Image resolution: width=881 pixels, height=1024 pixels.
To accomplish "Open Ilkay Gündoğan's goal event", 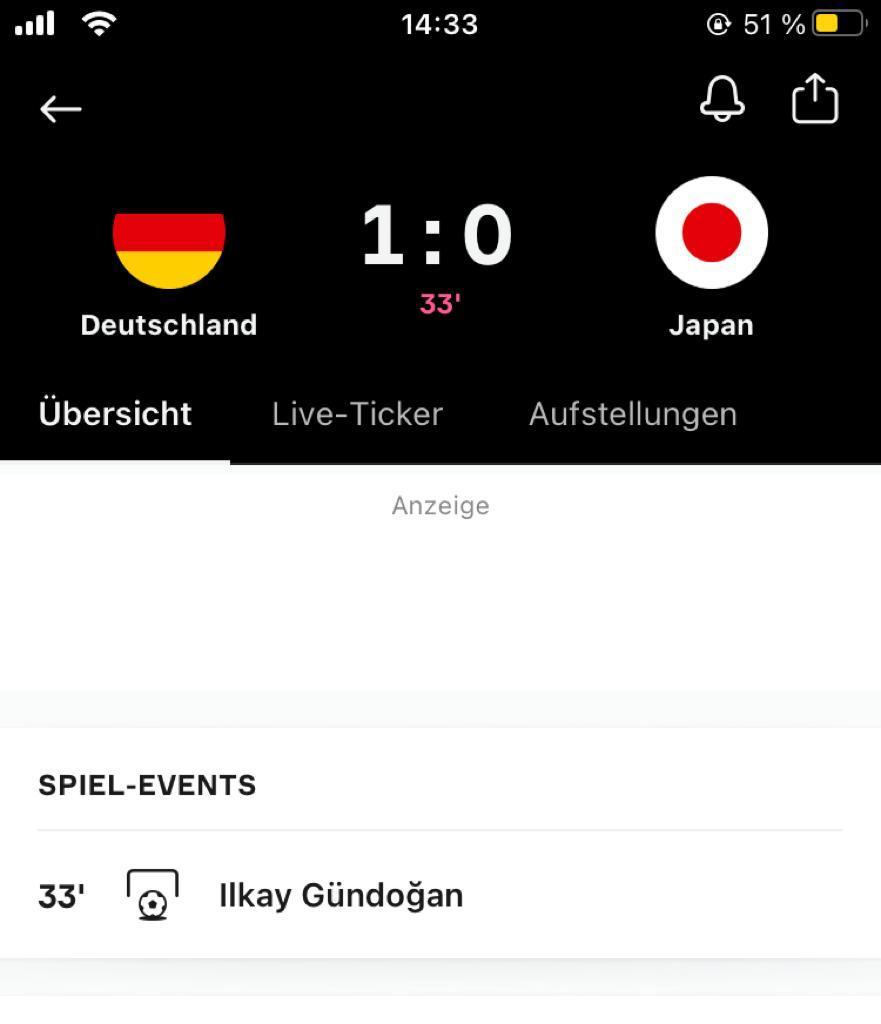I will pos(340,895).
